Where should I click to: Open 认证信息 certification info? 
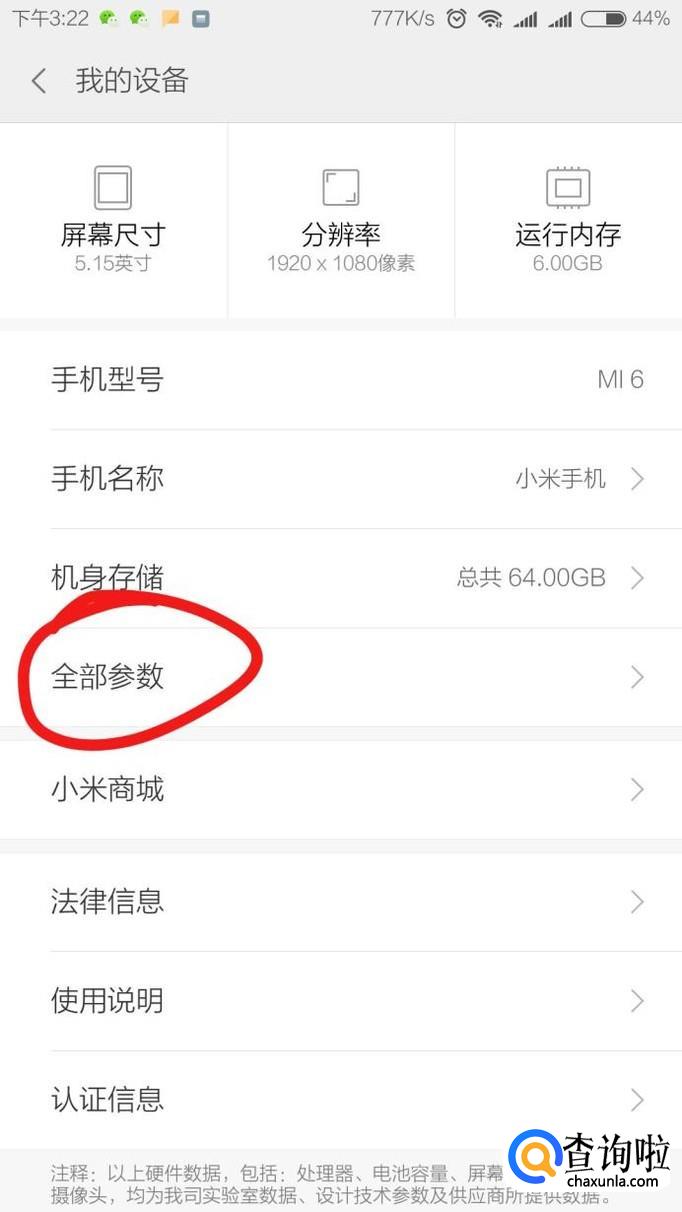(341, 1100)
